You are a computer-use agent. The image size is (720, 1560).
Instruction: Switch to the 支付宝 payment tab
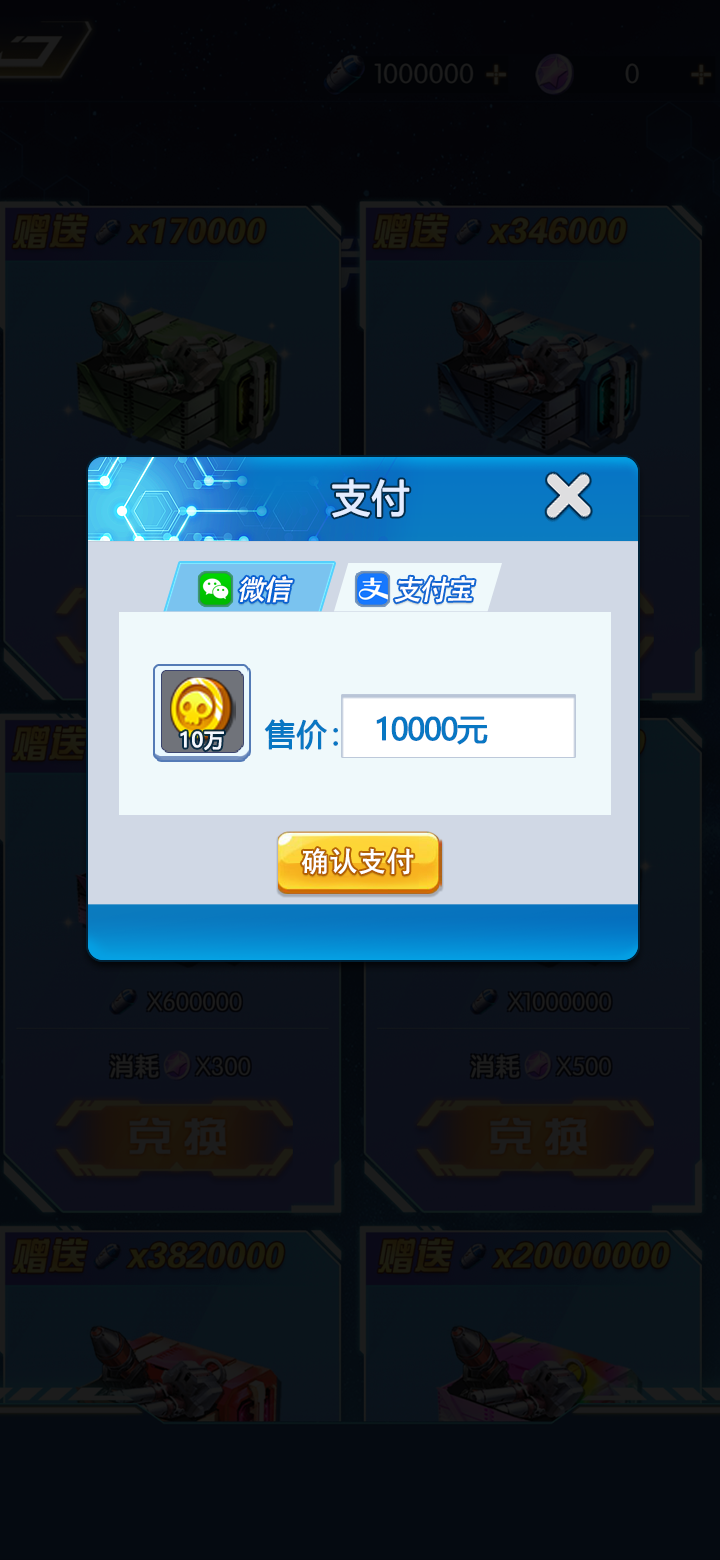pos(416,588)
